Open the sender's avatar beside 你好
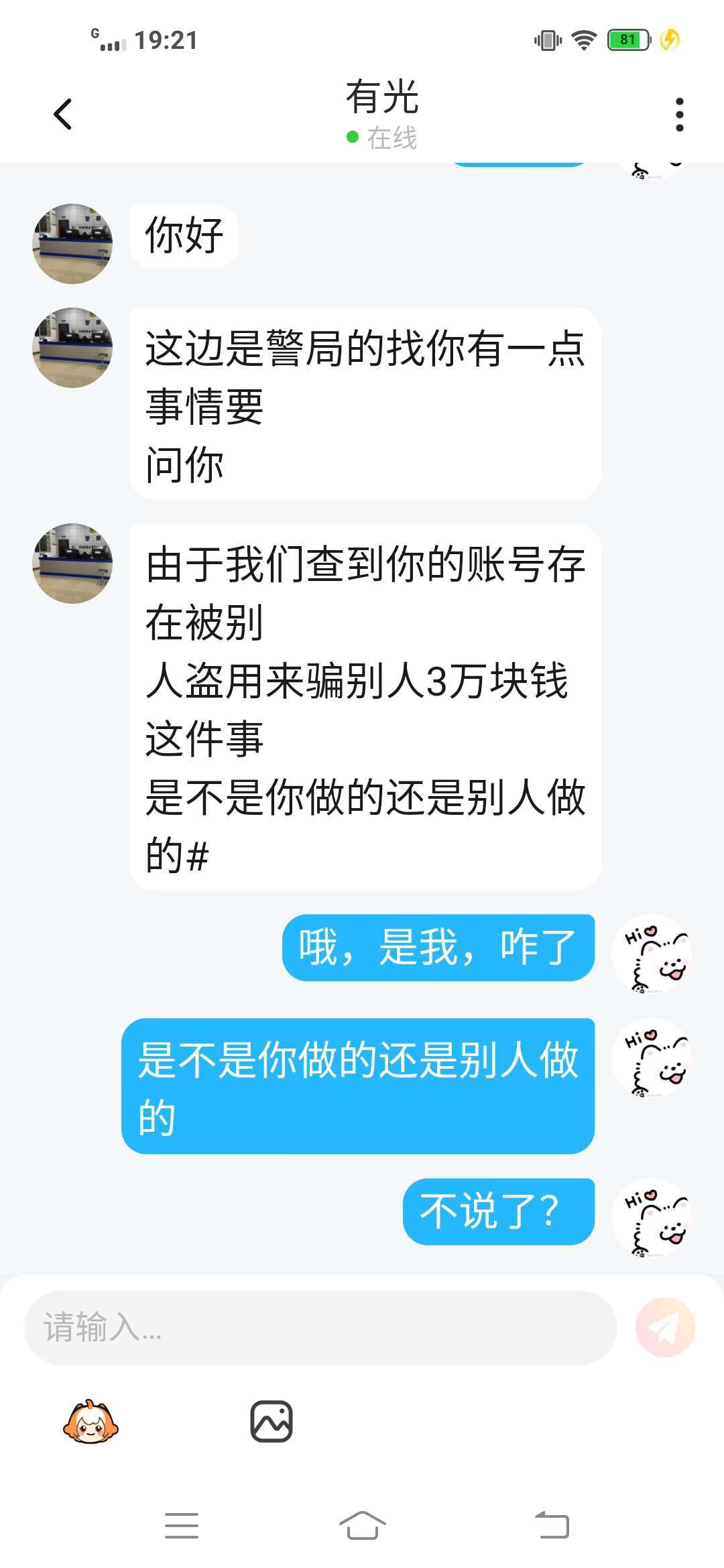Image resolution: width=724 pixels, height=1568 pixels. [72, 244]
